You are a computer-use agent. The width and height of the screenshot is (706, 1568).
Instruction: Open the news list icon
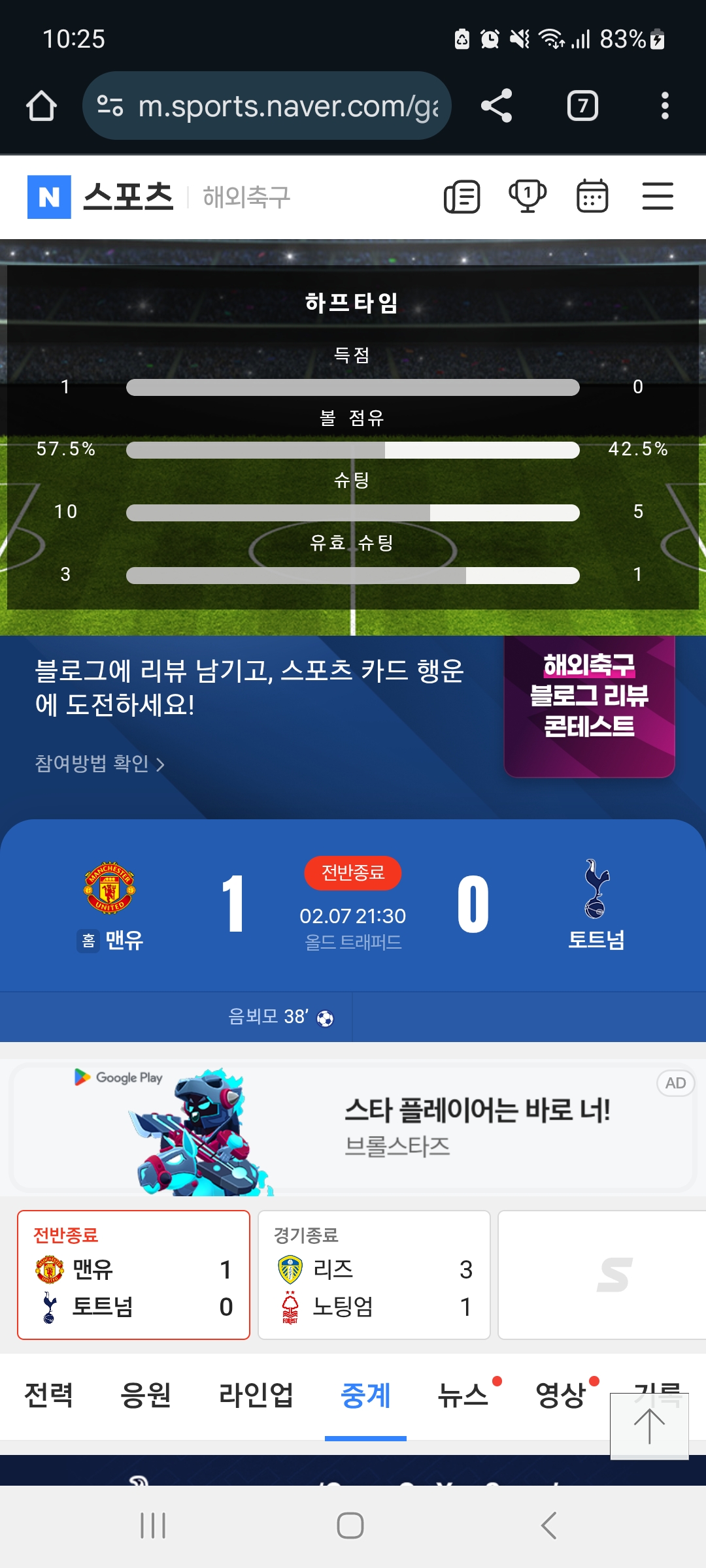click(x=462, y=197)
